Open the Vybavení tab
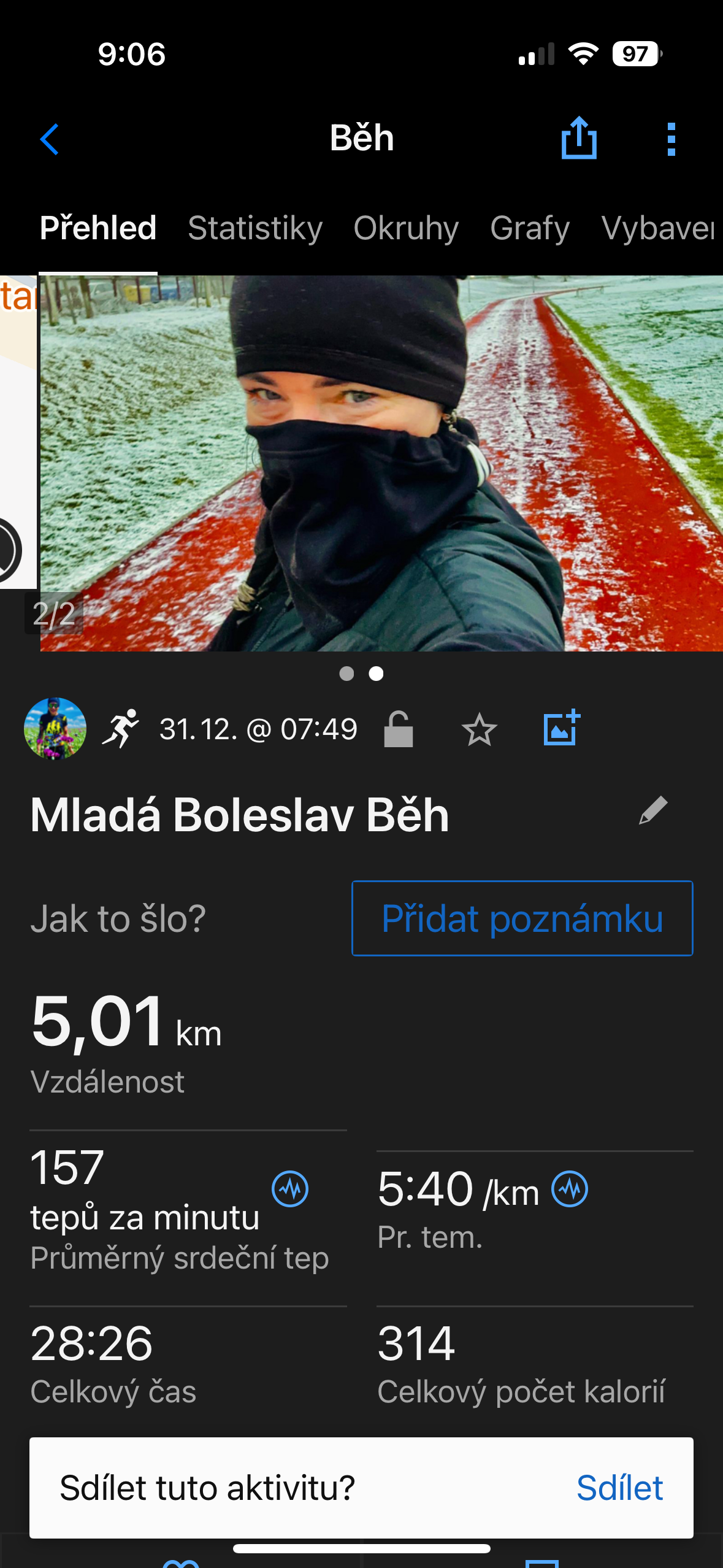Screen dimensions: 723x1568 657,228
